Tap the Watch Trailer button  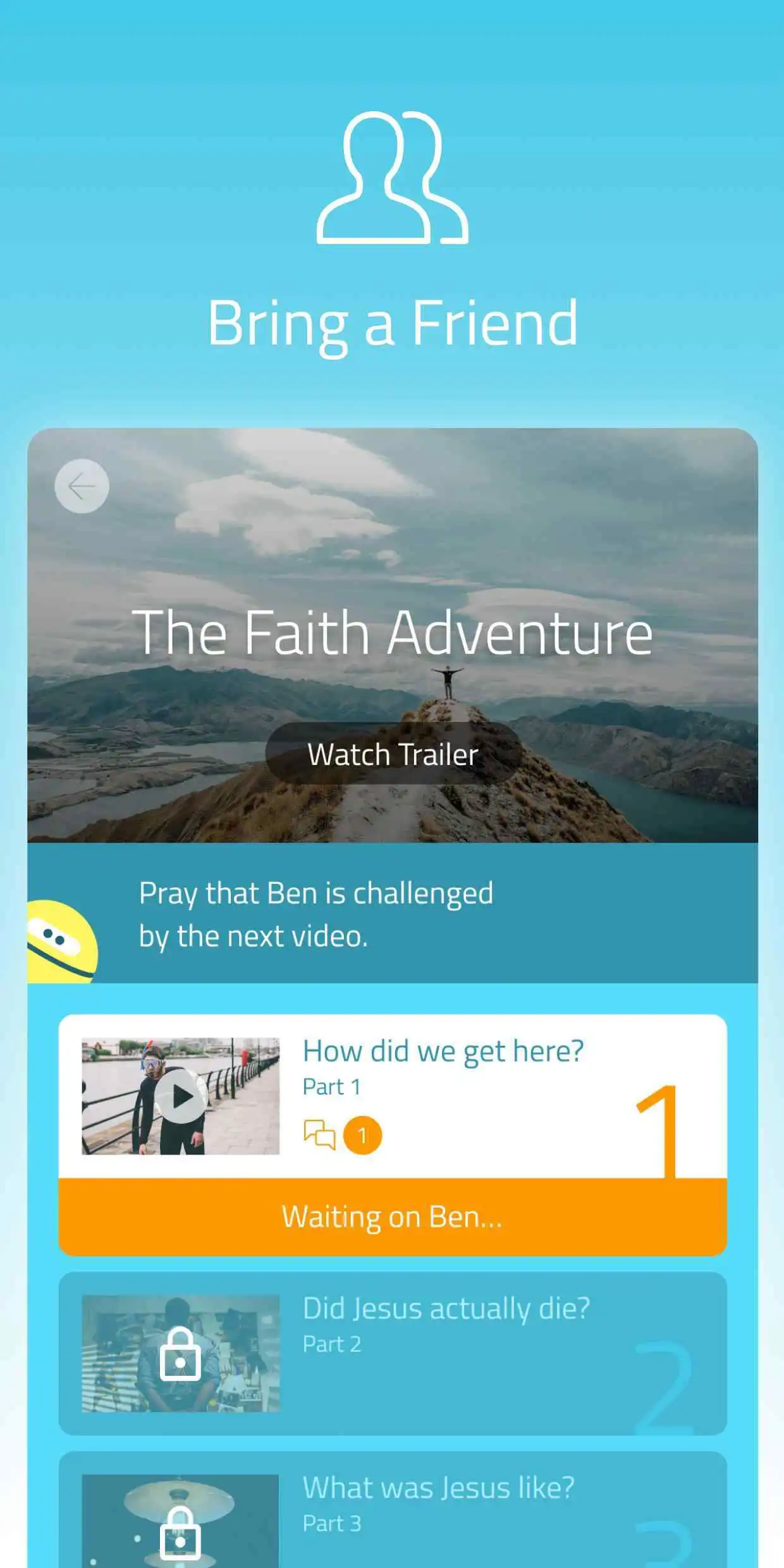pyautogui.click(x=391, y=754)
